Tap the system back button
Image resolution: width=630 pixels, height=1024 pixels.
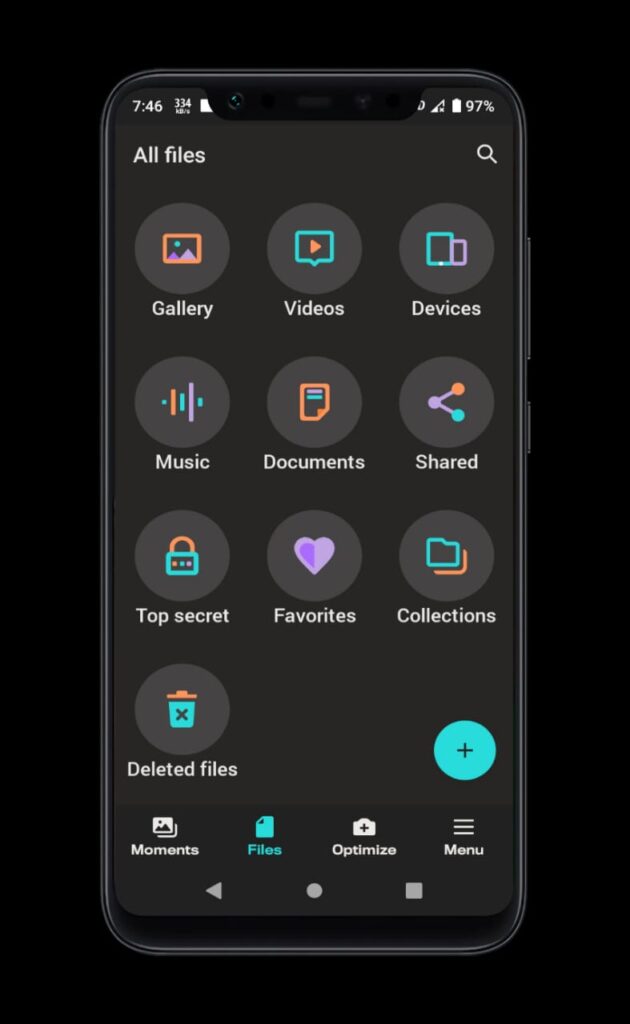click(x=214, y=891)
